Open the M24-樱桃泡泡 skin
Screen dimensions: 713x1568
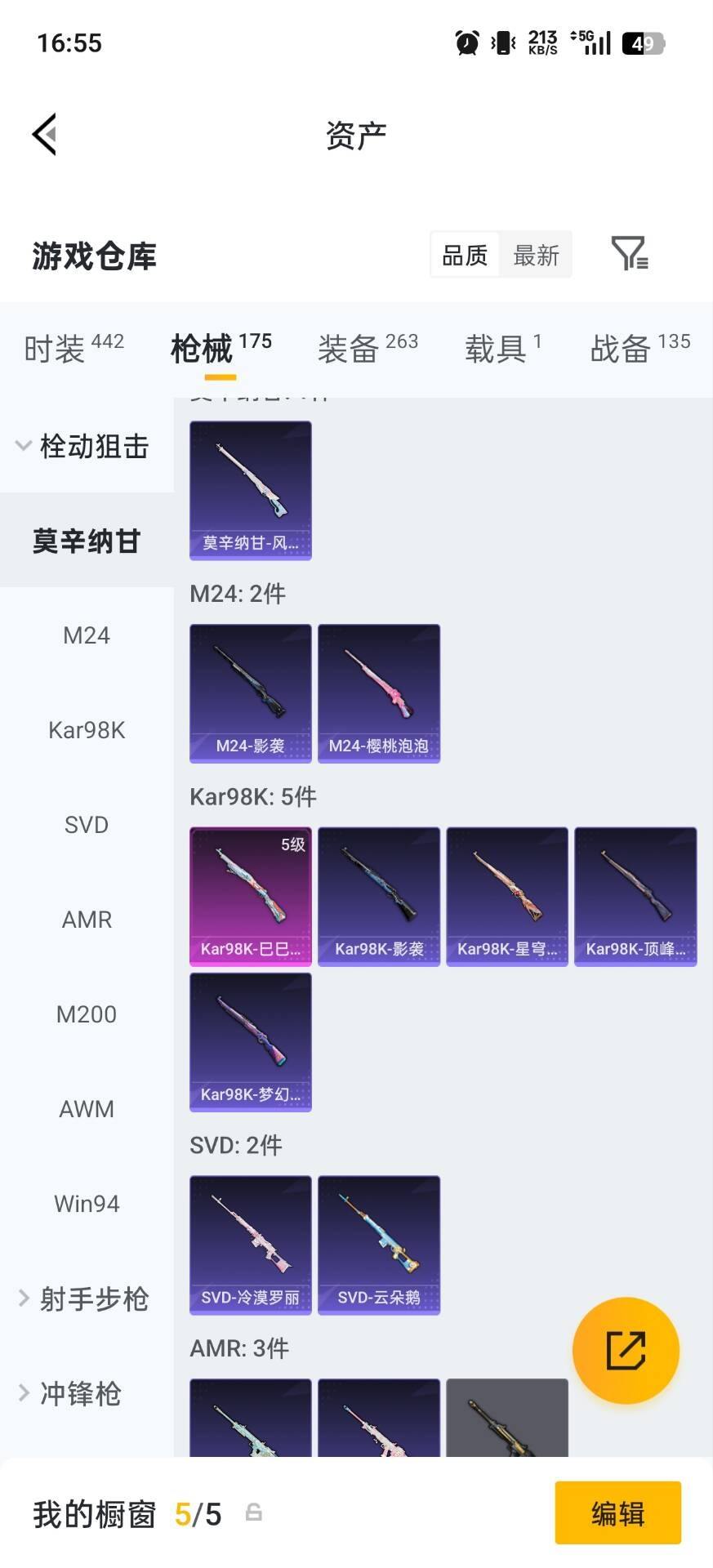pos(379,693)
